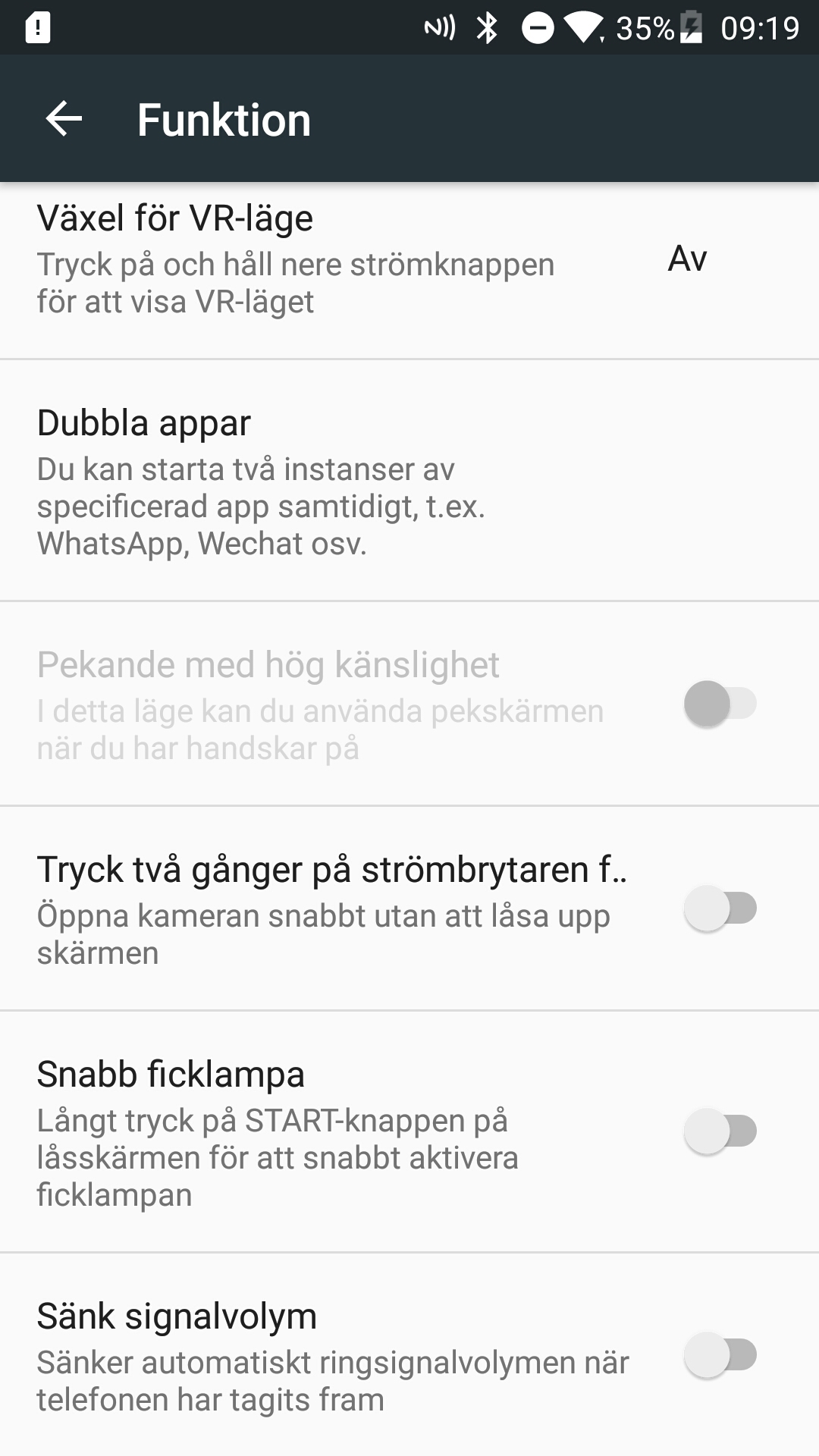This screenshot has height=1456, width=819.
Task: Enable the double-press power button camera toggle
Action: (x=720, y=908)
